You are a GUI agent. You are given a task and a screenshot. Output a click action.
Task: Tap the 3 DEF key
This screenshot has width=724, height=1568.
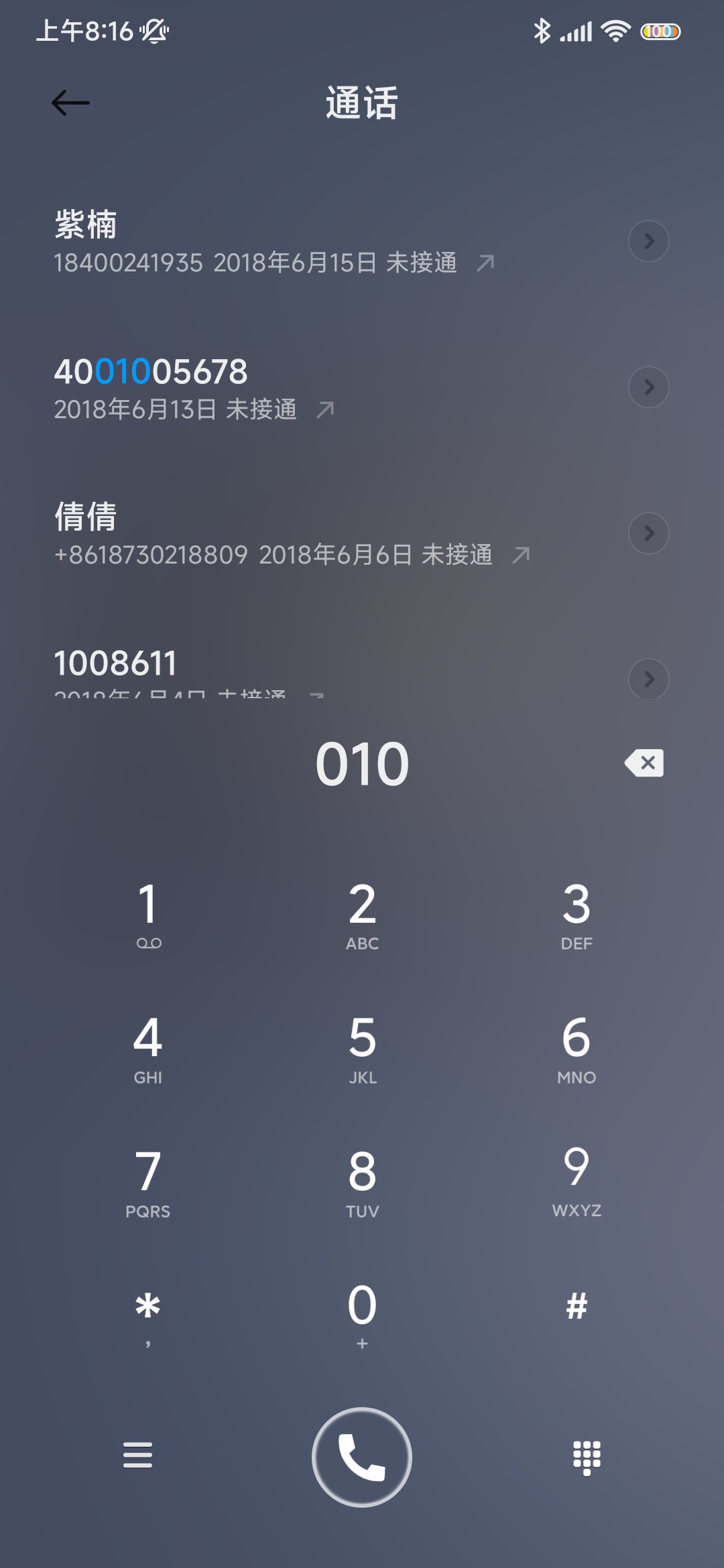point(577,915)
